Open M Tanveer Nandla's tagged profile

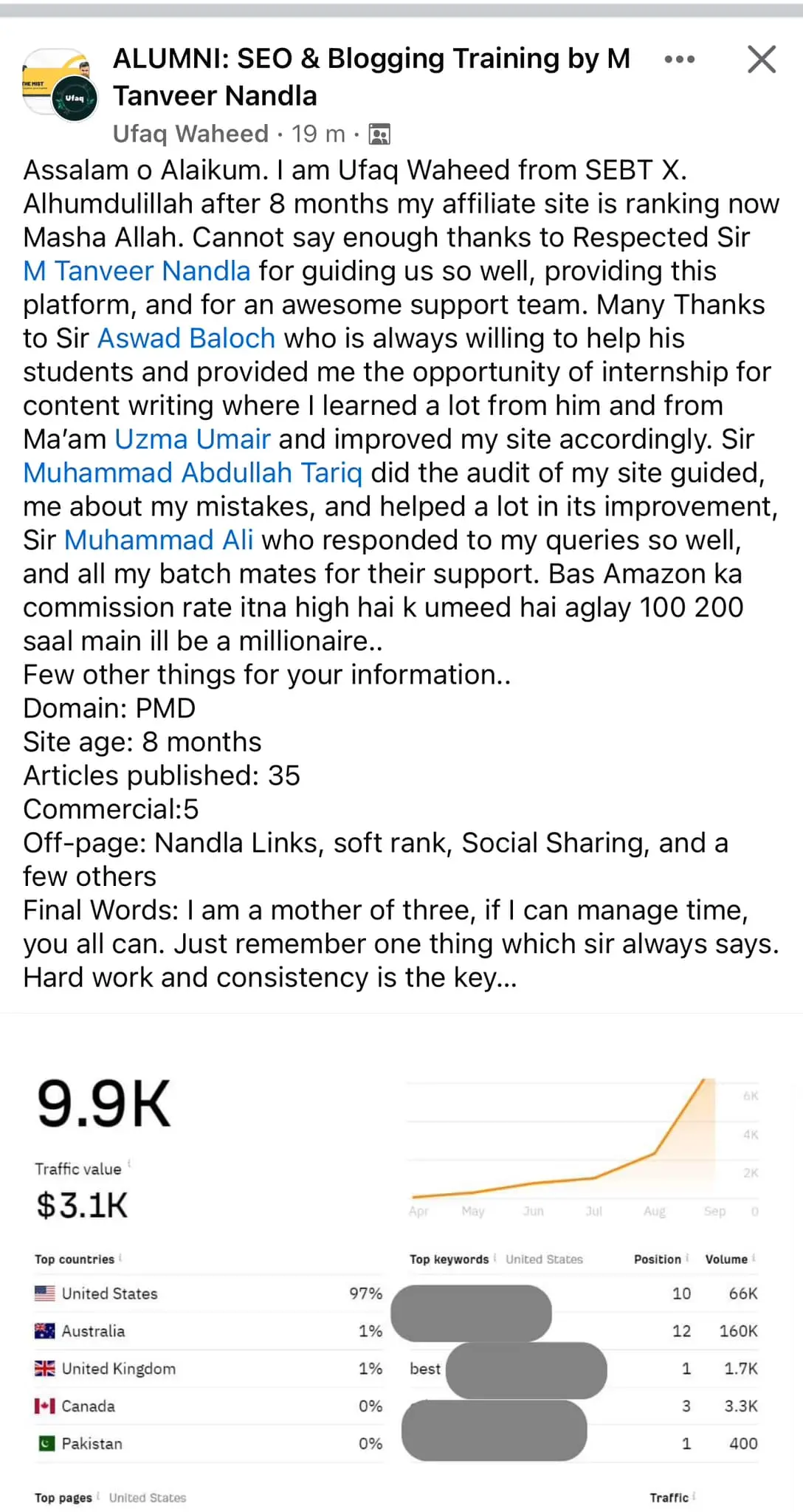[137, 271]
